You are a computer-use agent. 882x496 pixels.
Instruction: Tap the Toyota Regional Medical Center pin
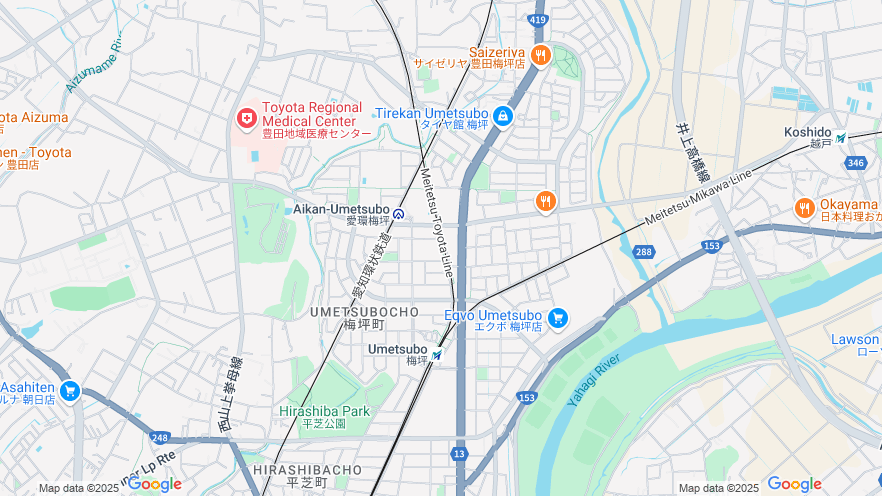(245, 119)
